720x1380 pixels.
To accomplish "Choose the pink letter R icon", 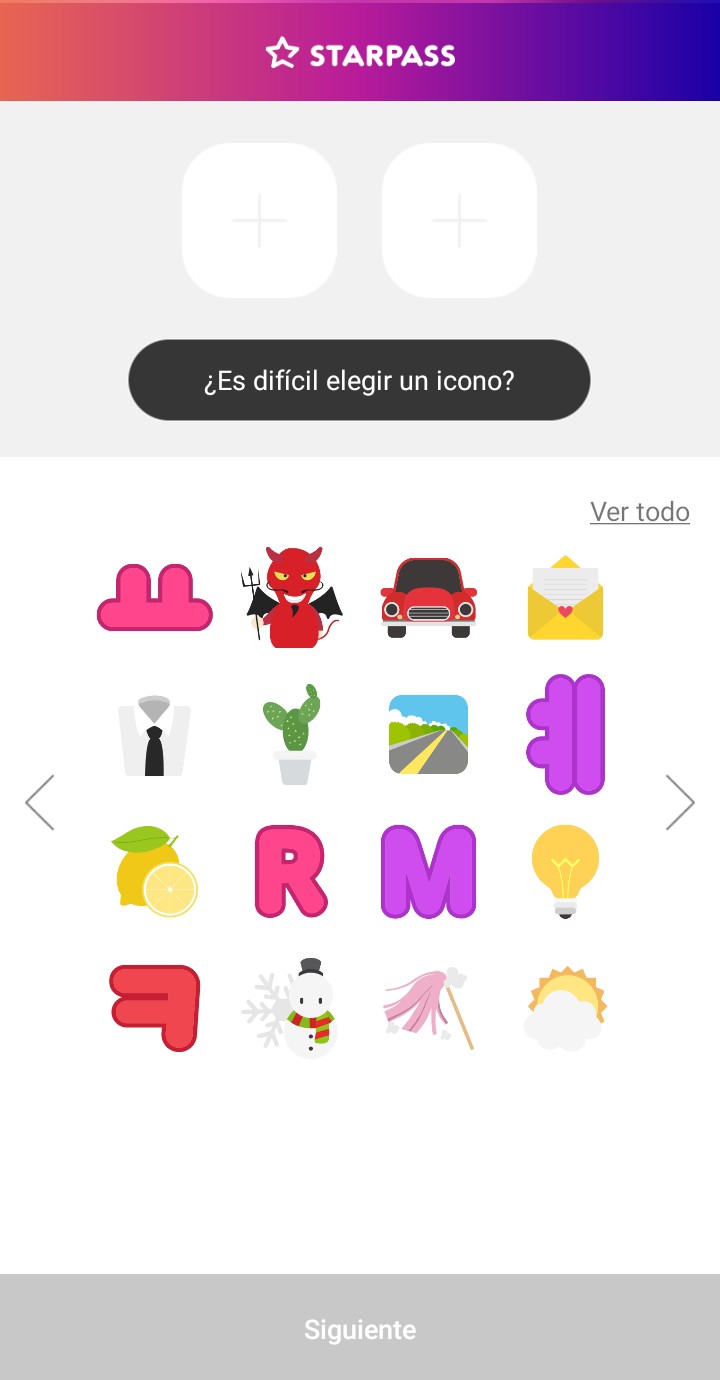I will pyautogui.click(x=291, y=871).
